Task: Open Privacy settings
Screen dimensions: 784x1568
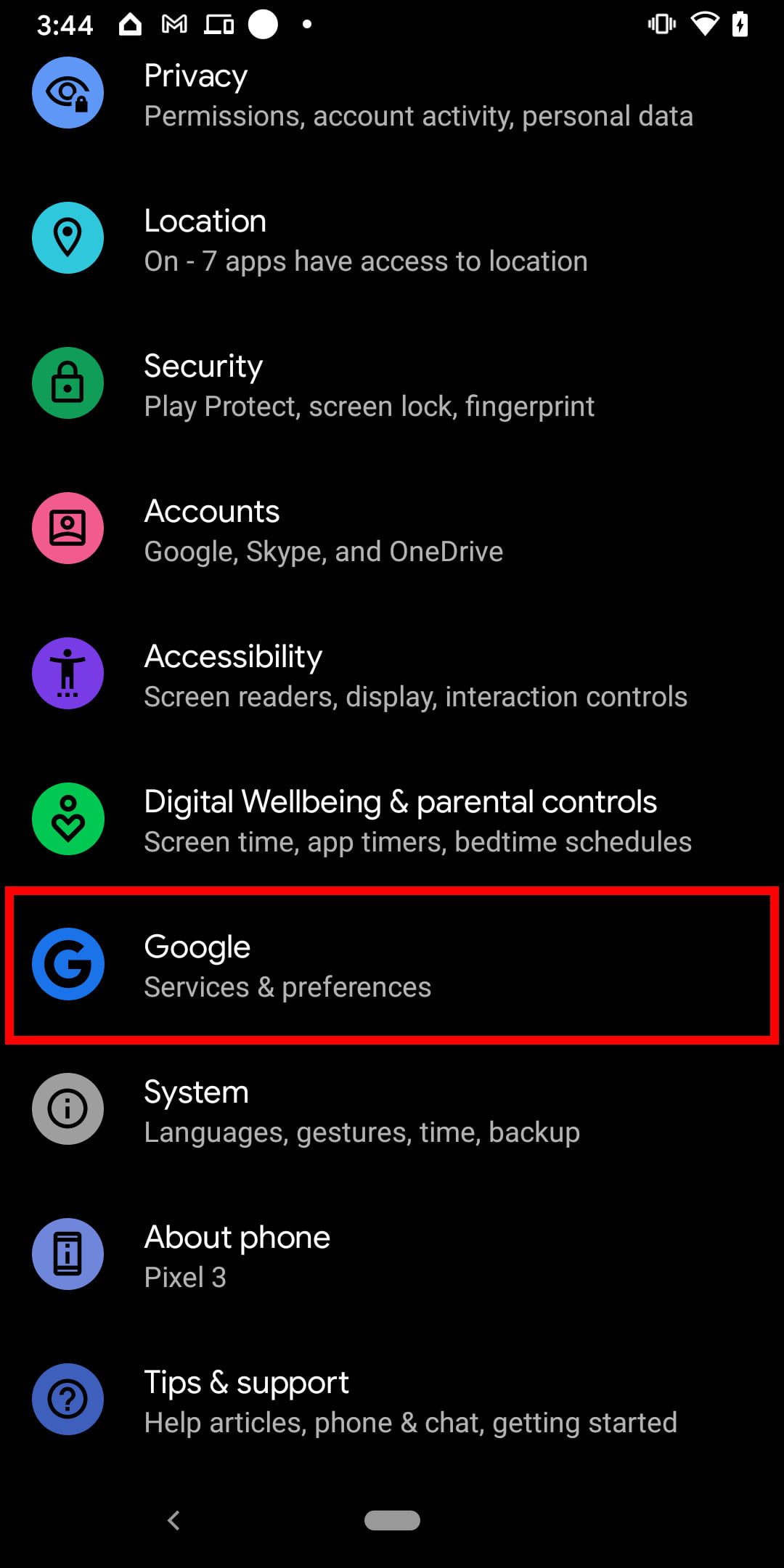Action: [392, 94]
